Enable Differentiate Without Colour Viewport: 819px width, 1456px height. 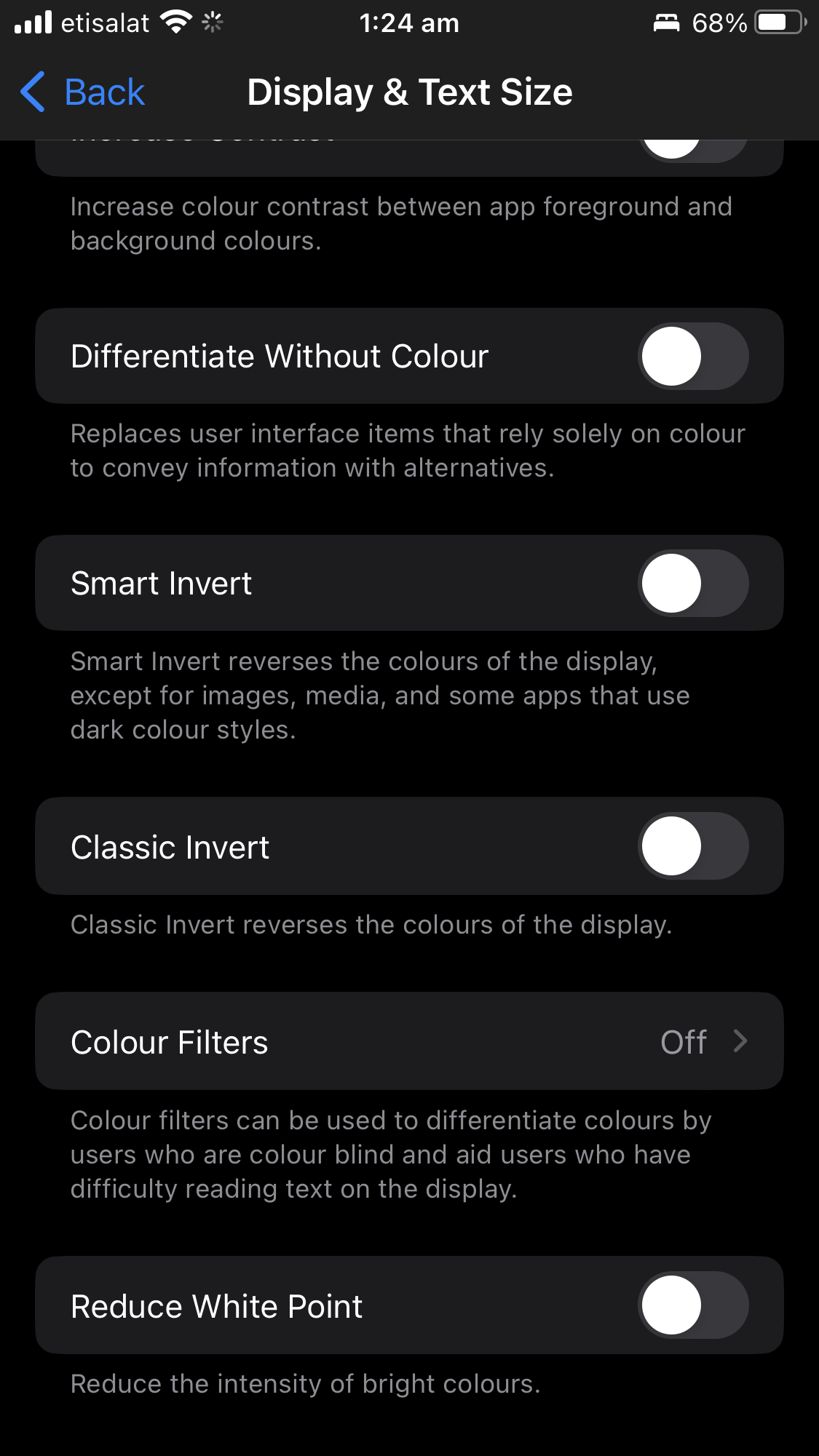693,356
